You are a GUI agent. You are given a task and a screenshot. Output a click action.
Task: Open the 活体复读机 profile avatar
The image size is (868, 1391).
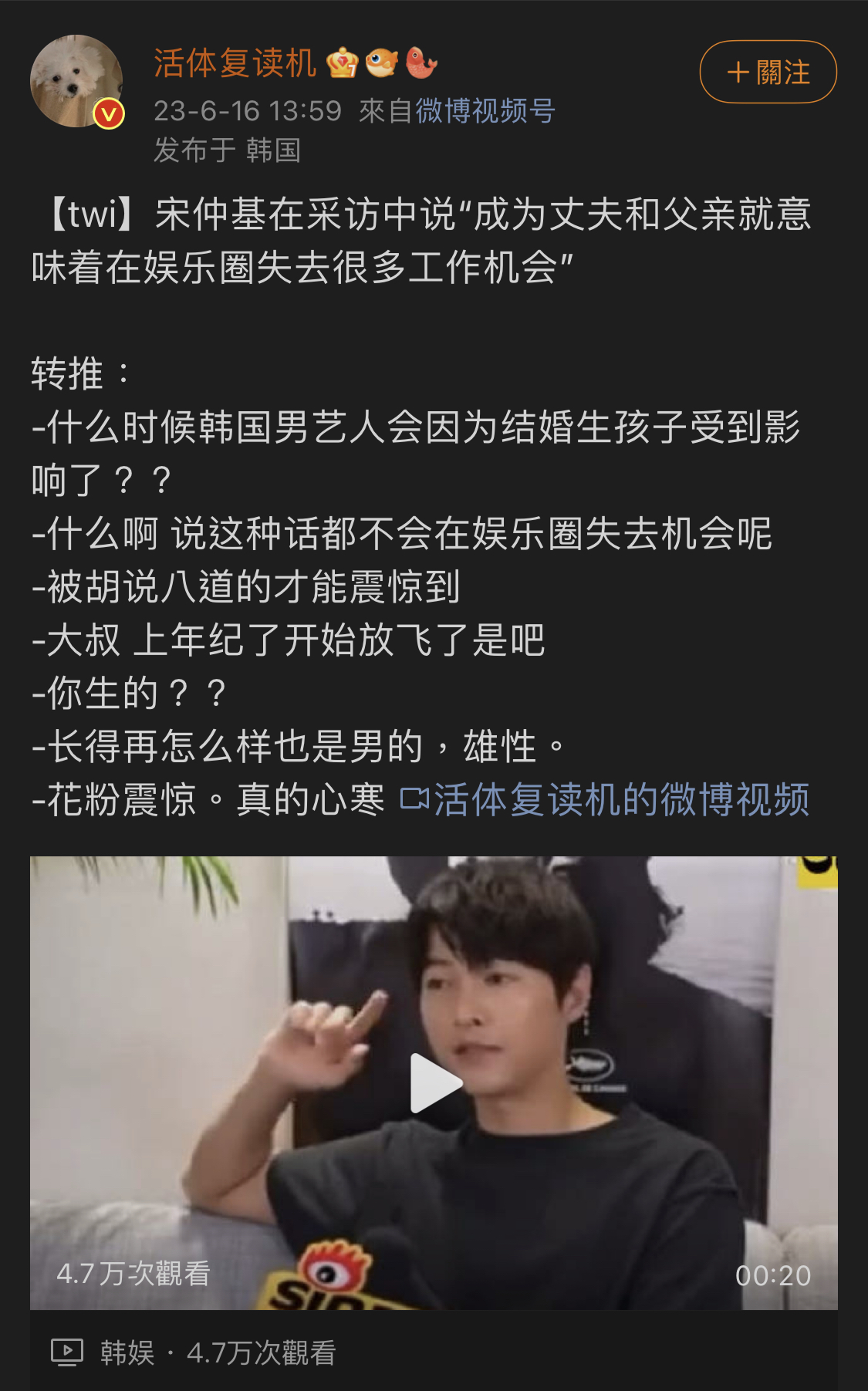coord(76,81)
